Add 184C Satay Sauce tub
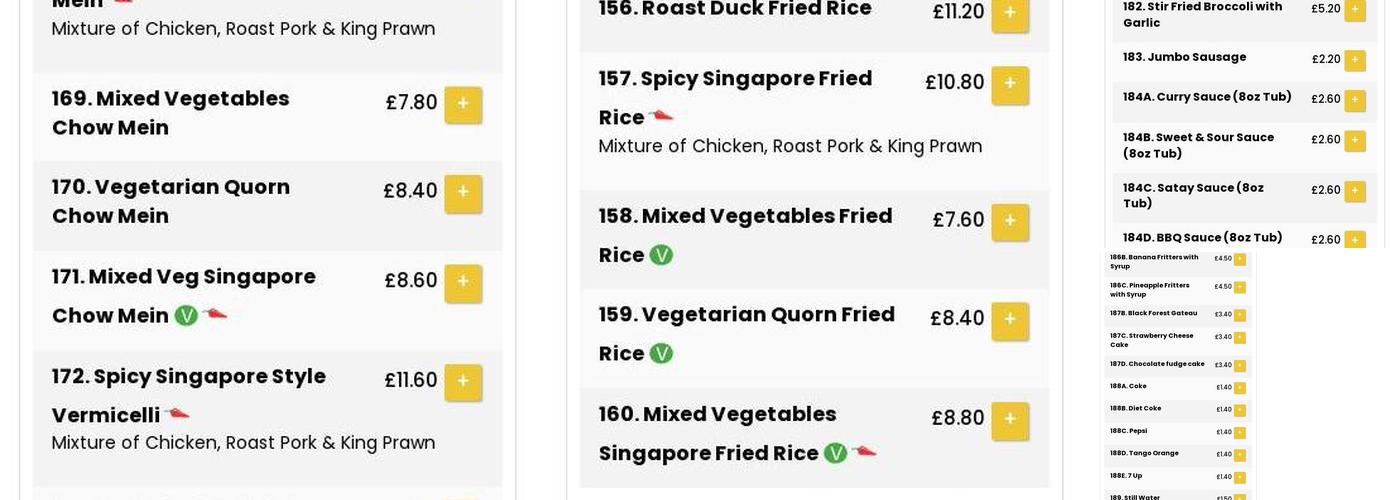 [x=1355, y=190]
